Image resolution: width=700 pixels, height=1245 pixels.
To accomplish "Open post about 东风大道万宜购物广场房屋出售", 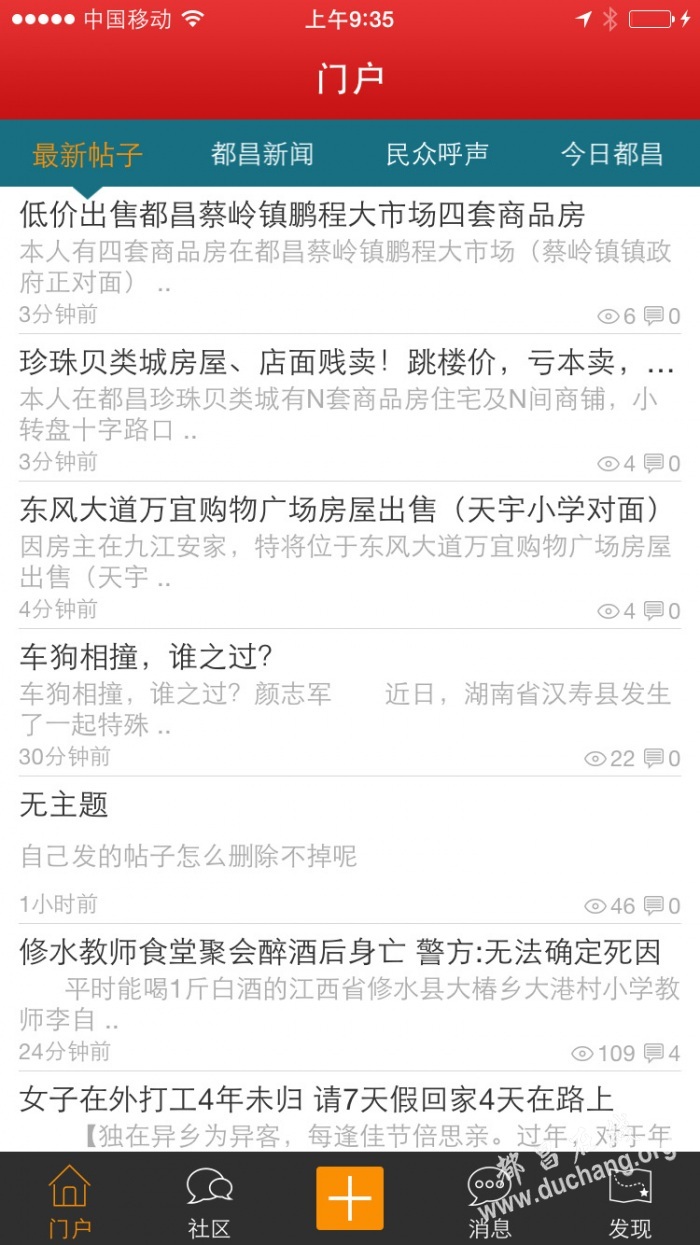I will coord(350,555).
